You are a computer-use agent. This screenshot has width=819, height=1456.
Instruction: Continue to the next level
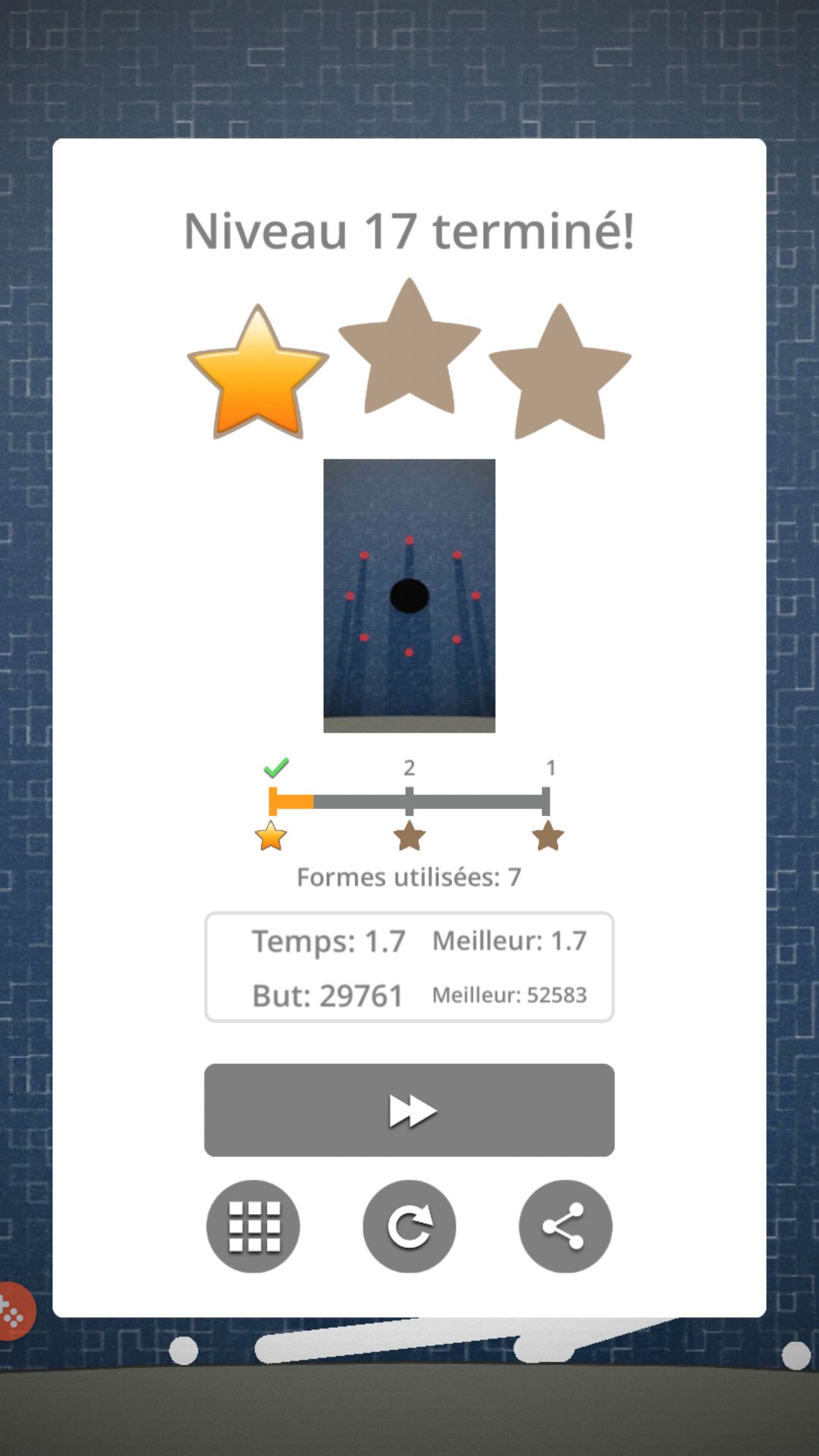pos(409,1109)
